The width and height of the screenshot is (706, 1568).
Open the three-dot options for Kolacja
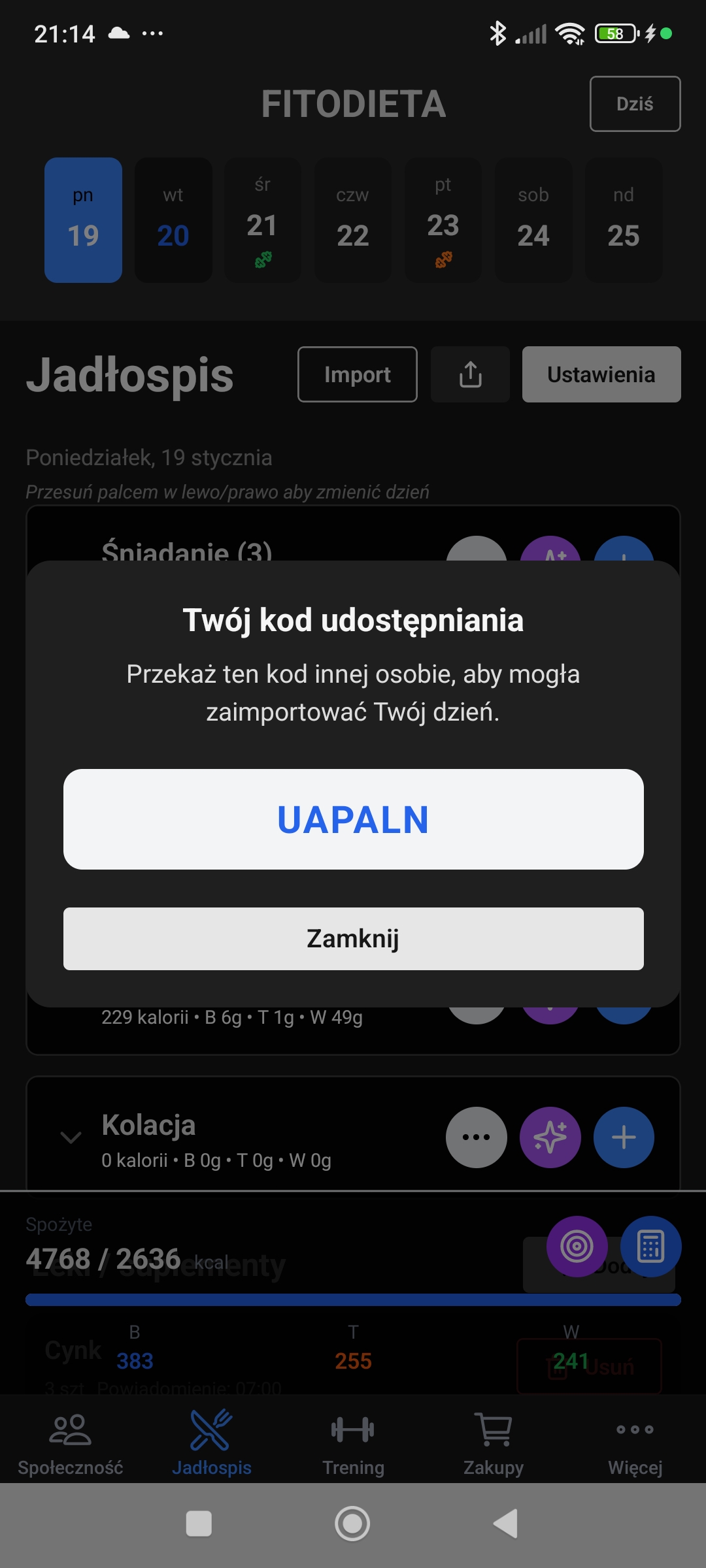click(x=475, y=1137)
